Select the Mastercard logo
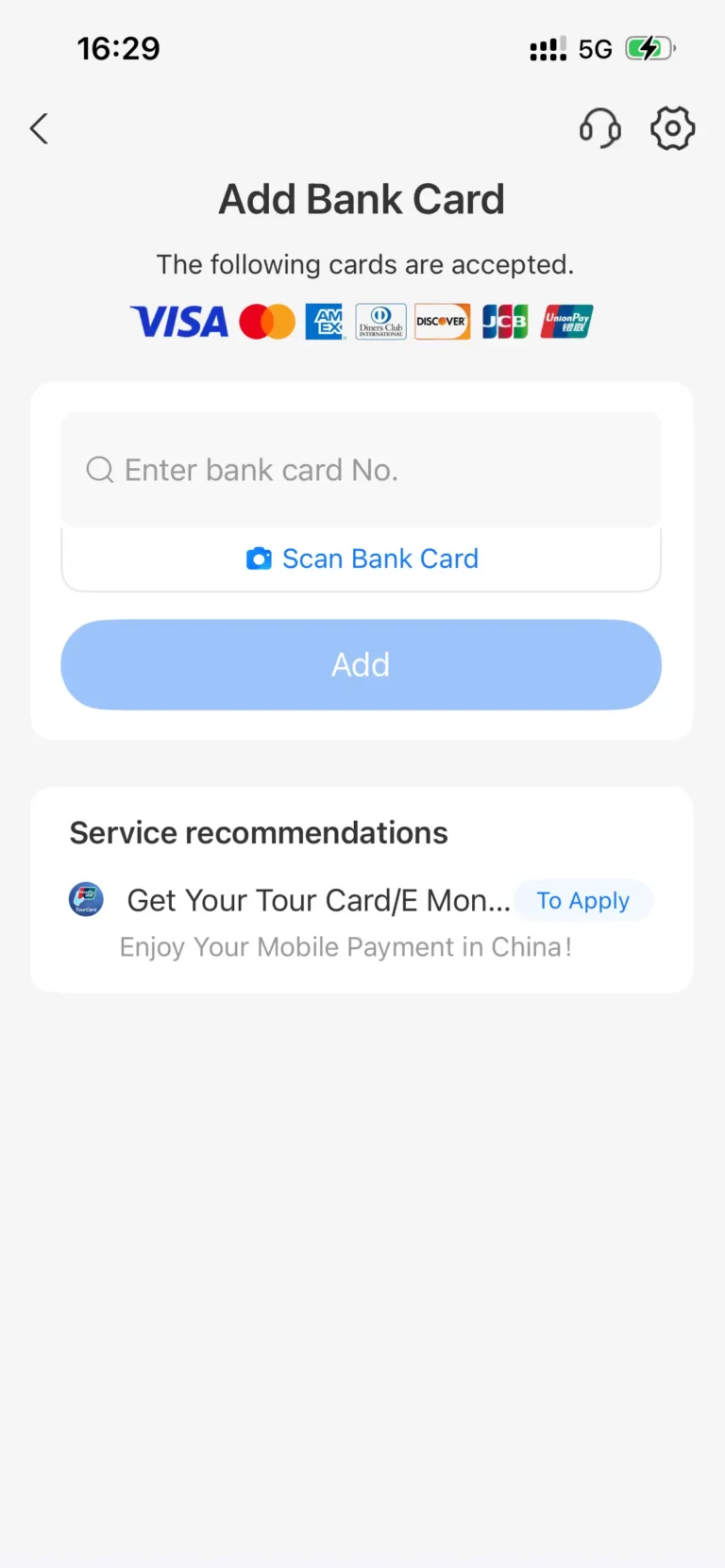 point(266,322)
